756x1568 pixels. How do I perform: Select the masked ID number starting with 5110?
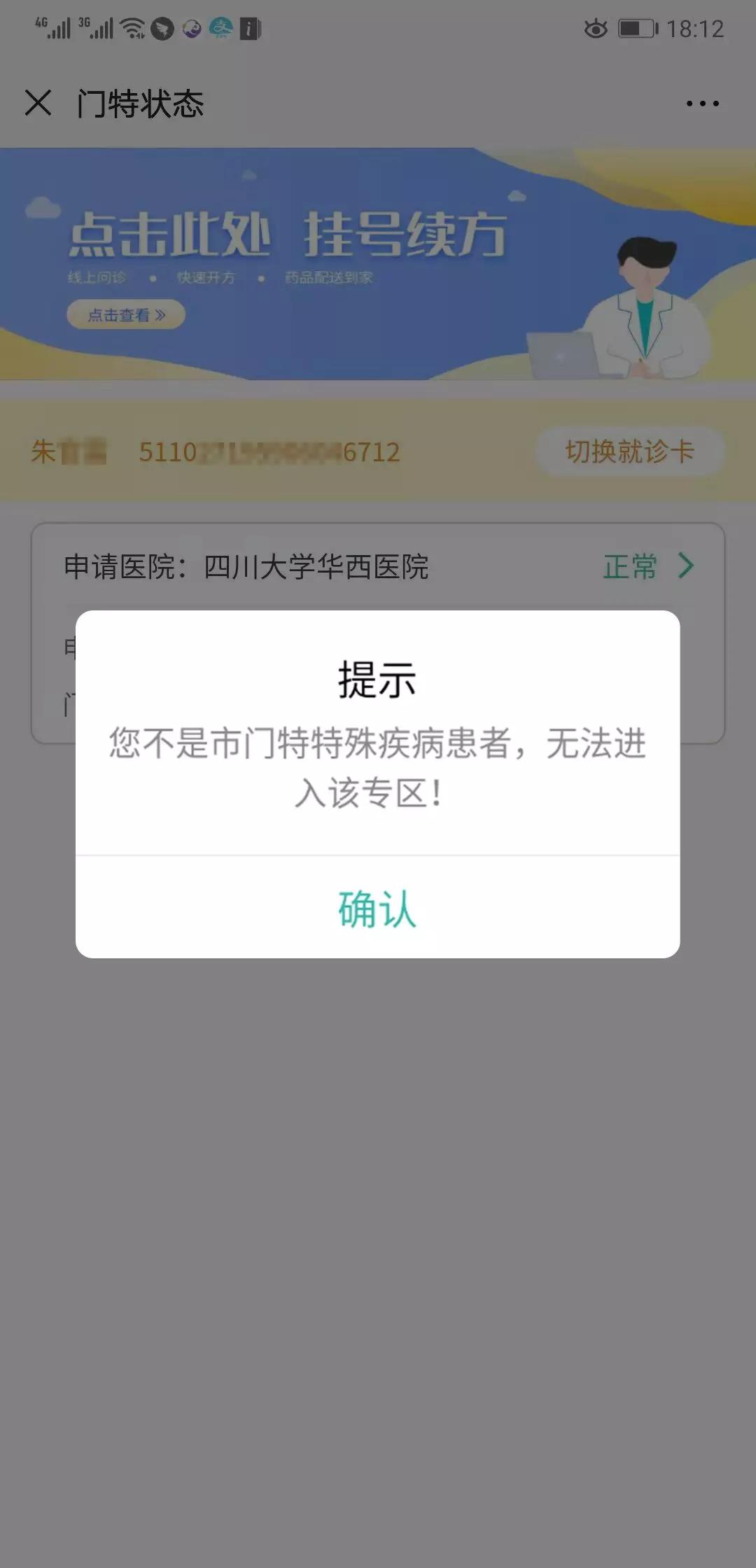coord(269,451)
